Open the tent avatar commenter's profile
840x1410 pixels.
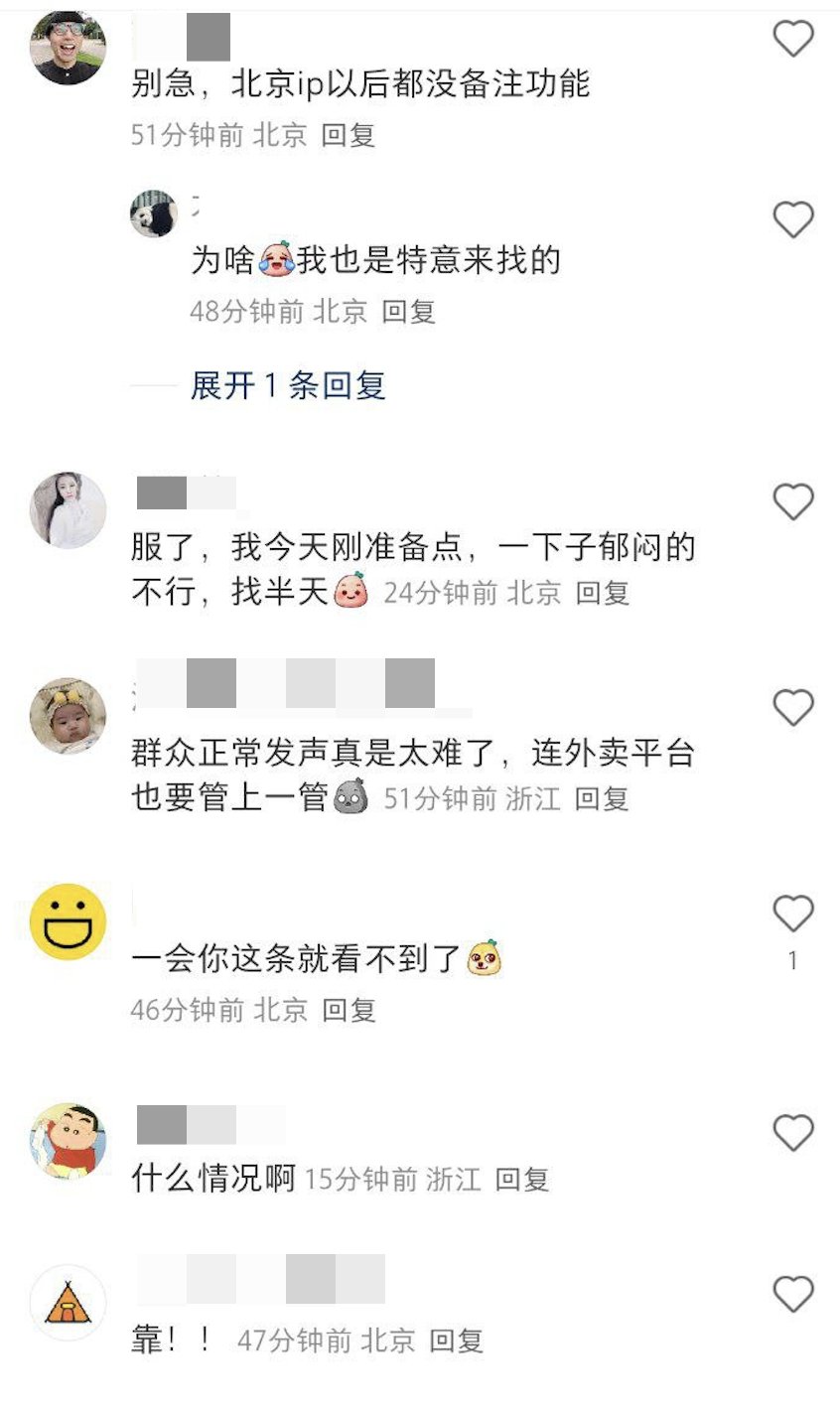point(68,1303)
